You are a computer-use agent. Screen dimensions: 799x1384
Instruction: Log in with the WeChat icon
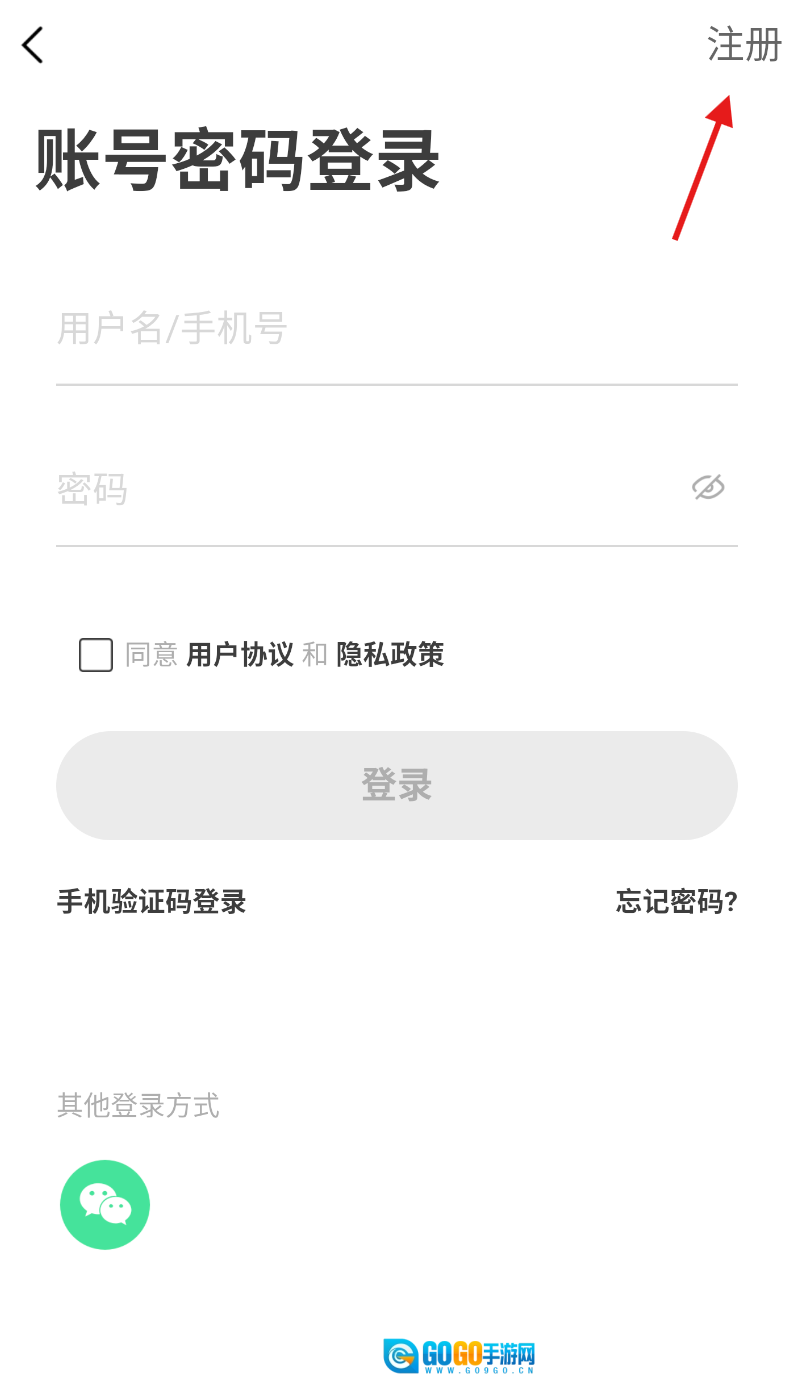(105, 1204)
